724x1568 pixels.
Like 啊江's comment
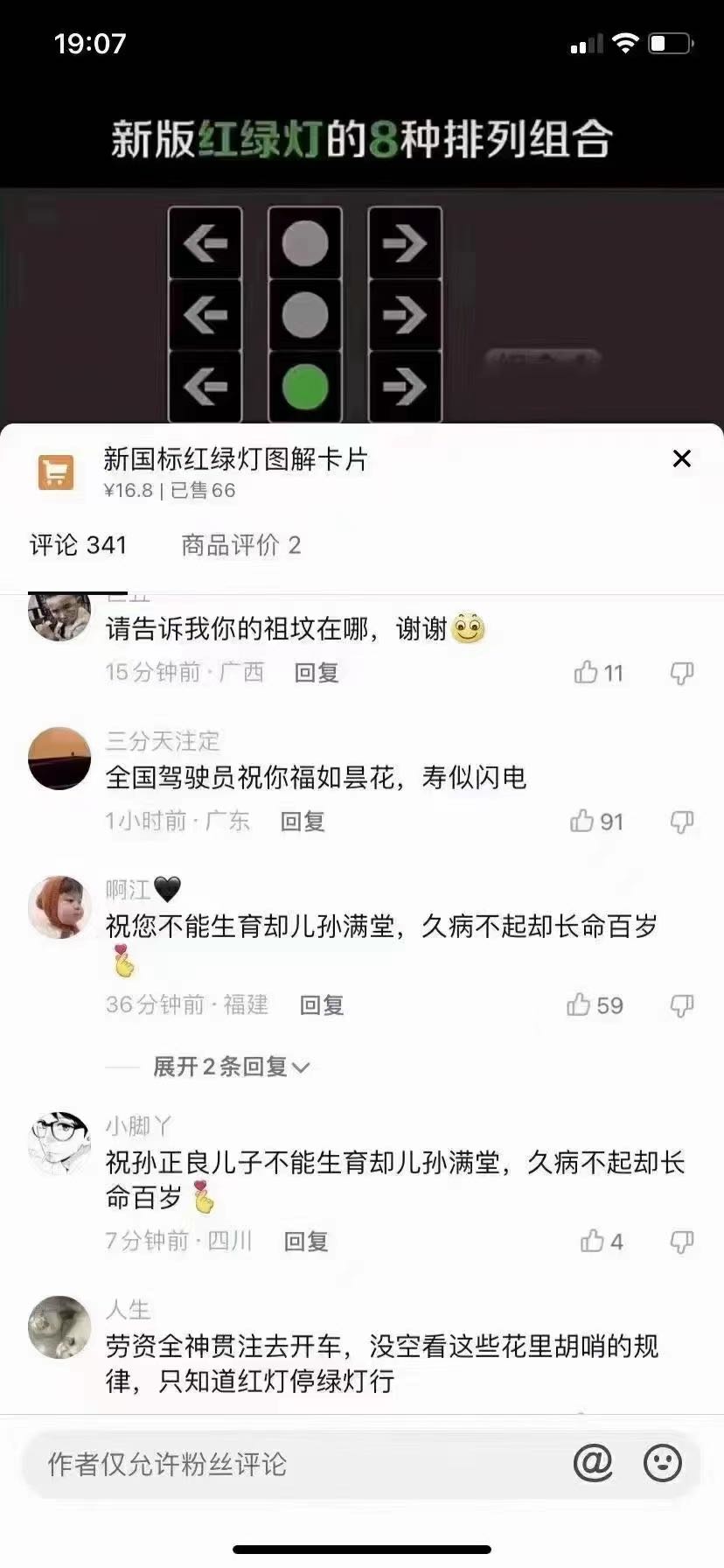point(595,1004)
